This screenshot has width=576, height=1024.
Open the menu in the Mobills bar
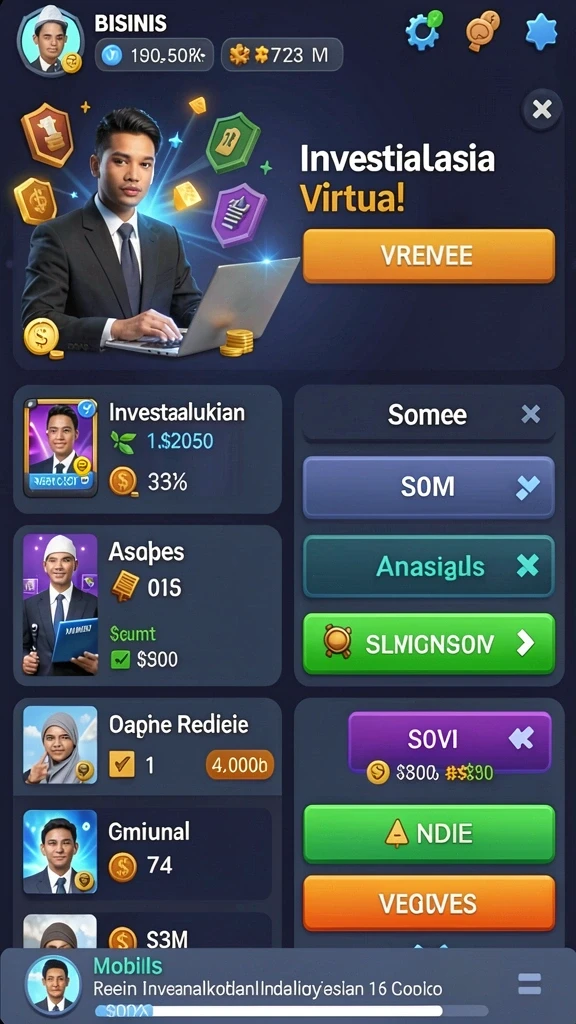click(x=529, y=984)
